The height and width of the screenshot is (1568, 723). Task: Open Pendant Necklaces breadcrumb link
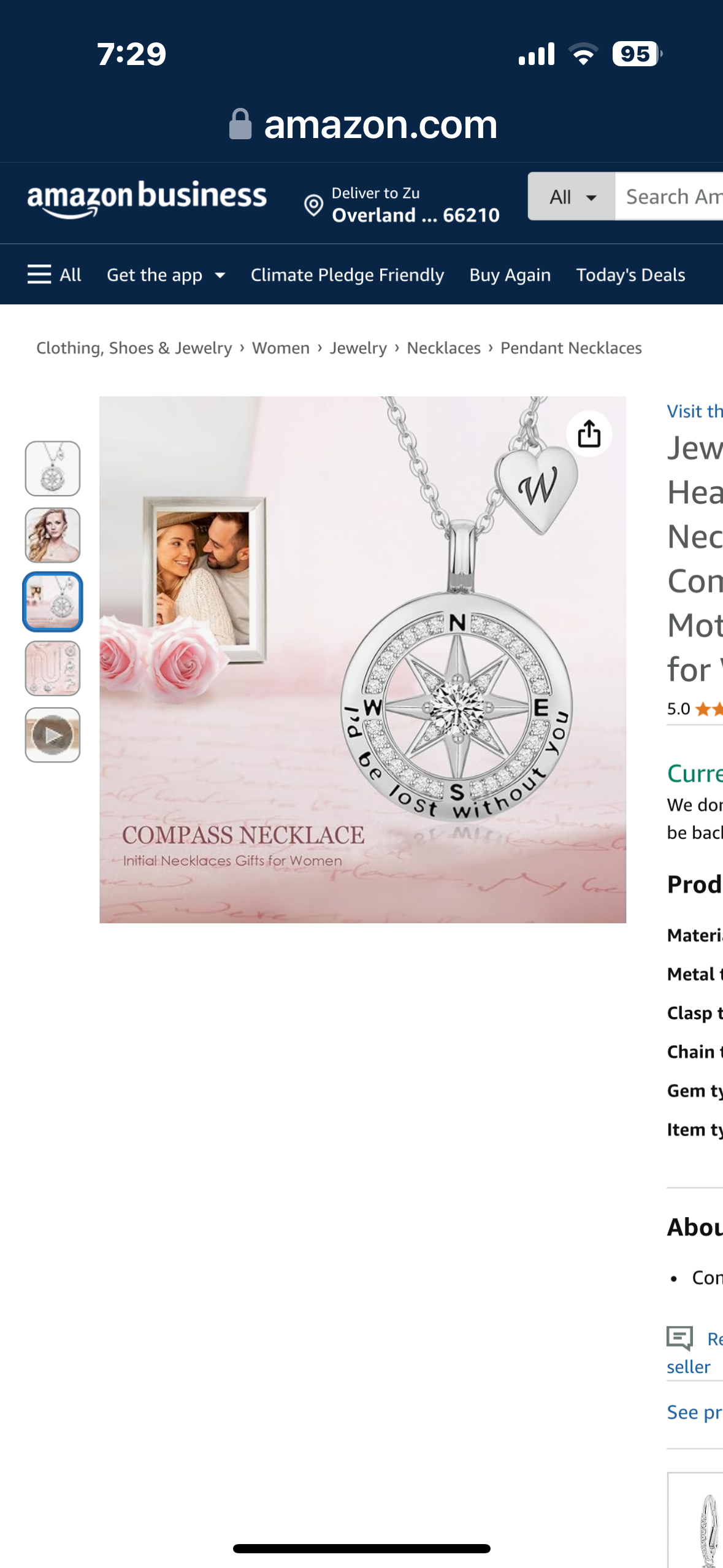coord(571,348)
